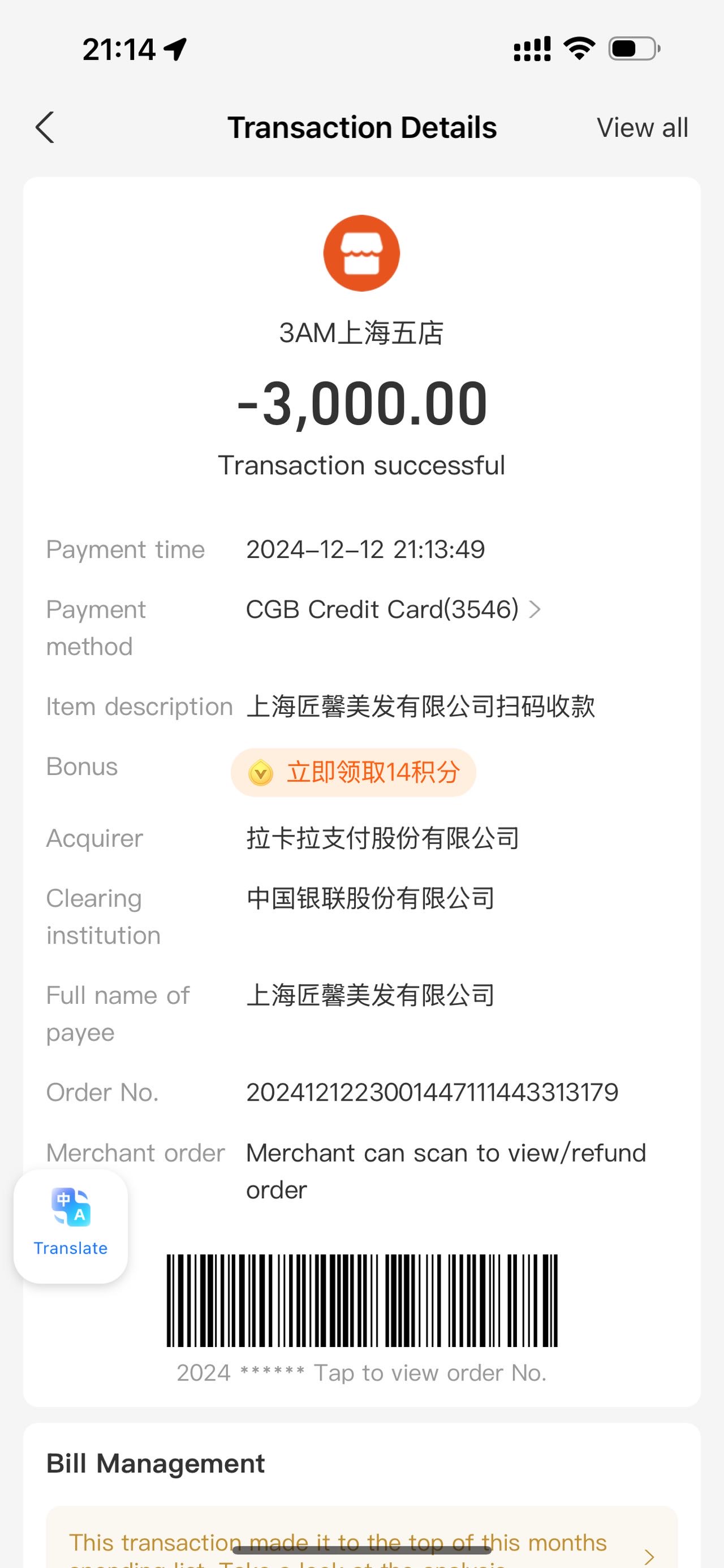Screen dimensions: 724x1568
Task: Open CGB Credit Card(3546) payment method
Action: [x=393, y=609]
